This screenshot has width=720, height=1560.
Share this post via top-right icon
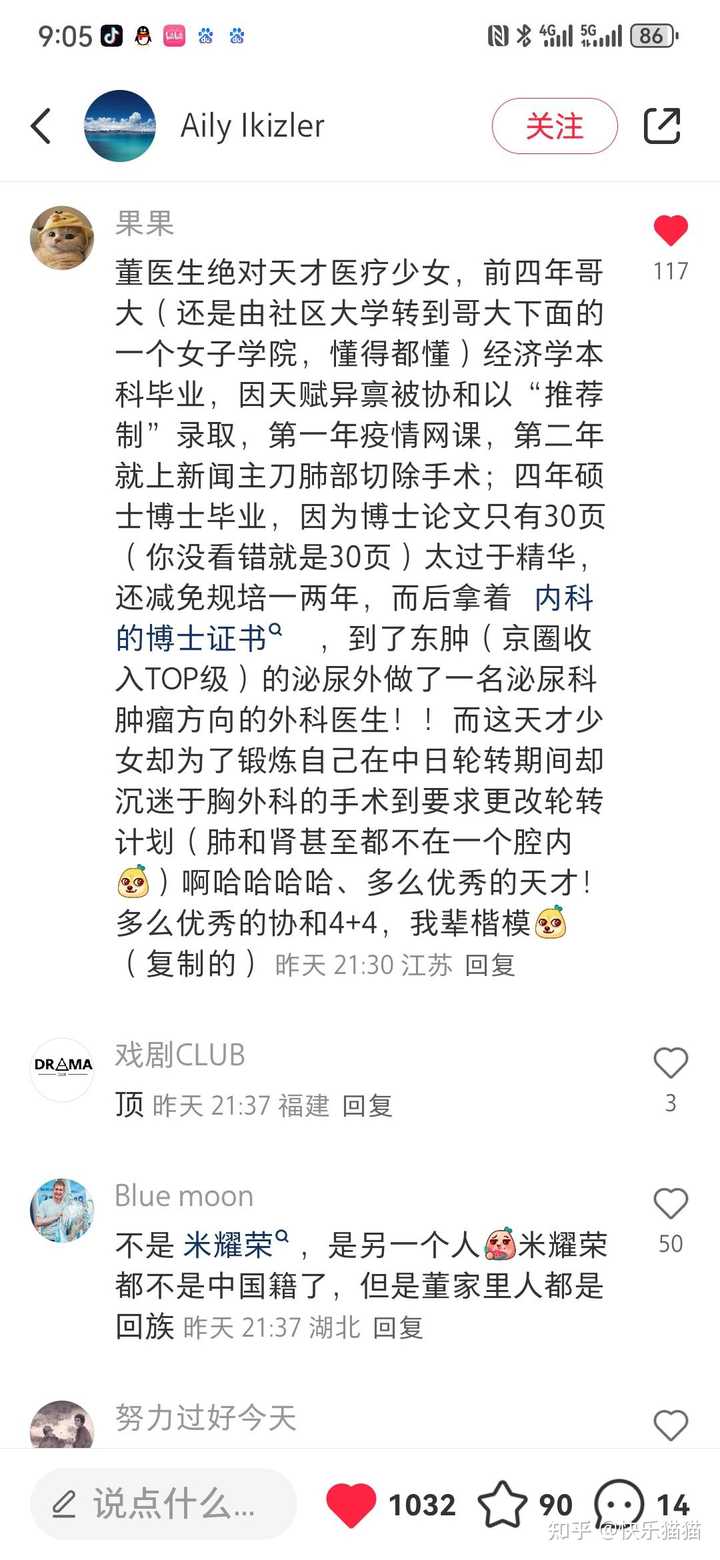(662, 126)
